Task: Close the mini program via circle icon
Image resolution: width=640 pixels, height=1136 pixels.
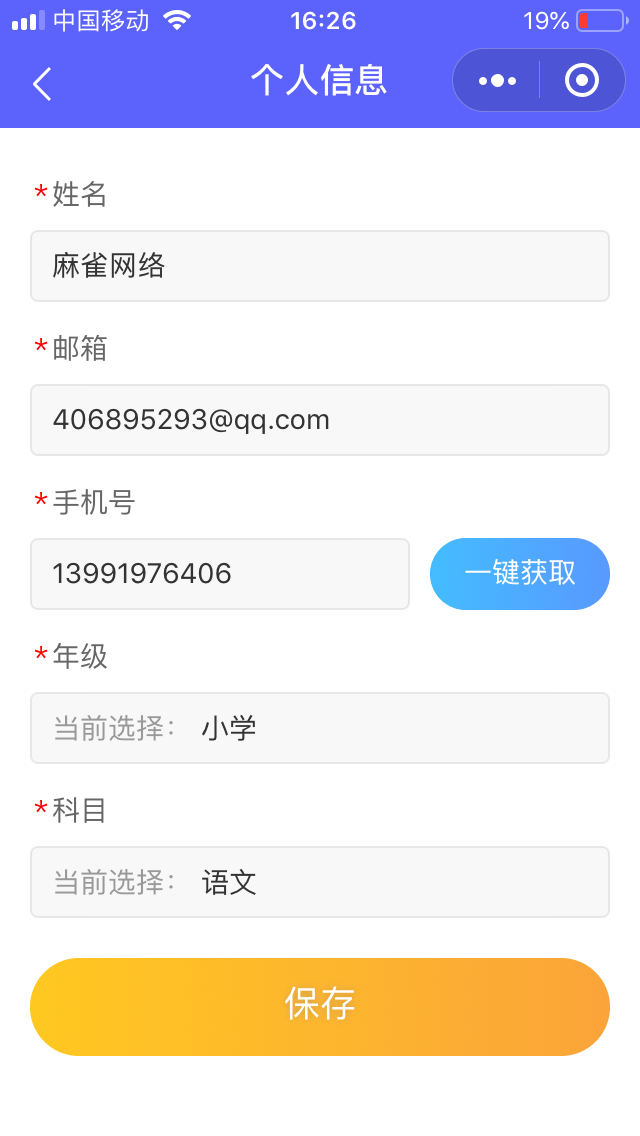Action: pos(582,80)
